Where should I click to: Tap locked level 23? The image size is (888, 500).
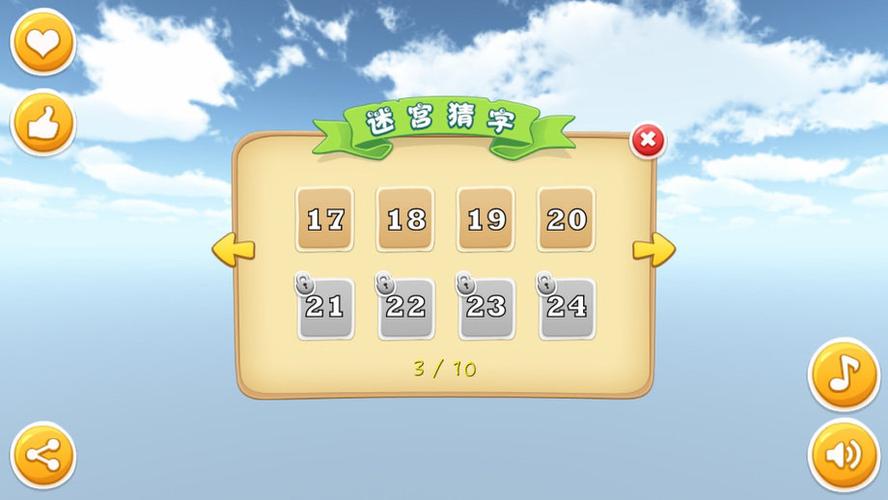[x=486, y=307]
